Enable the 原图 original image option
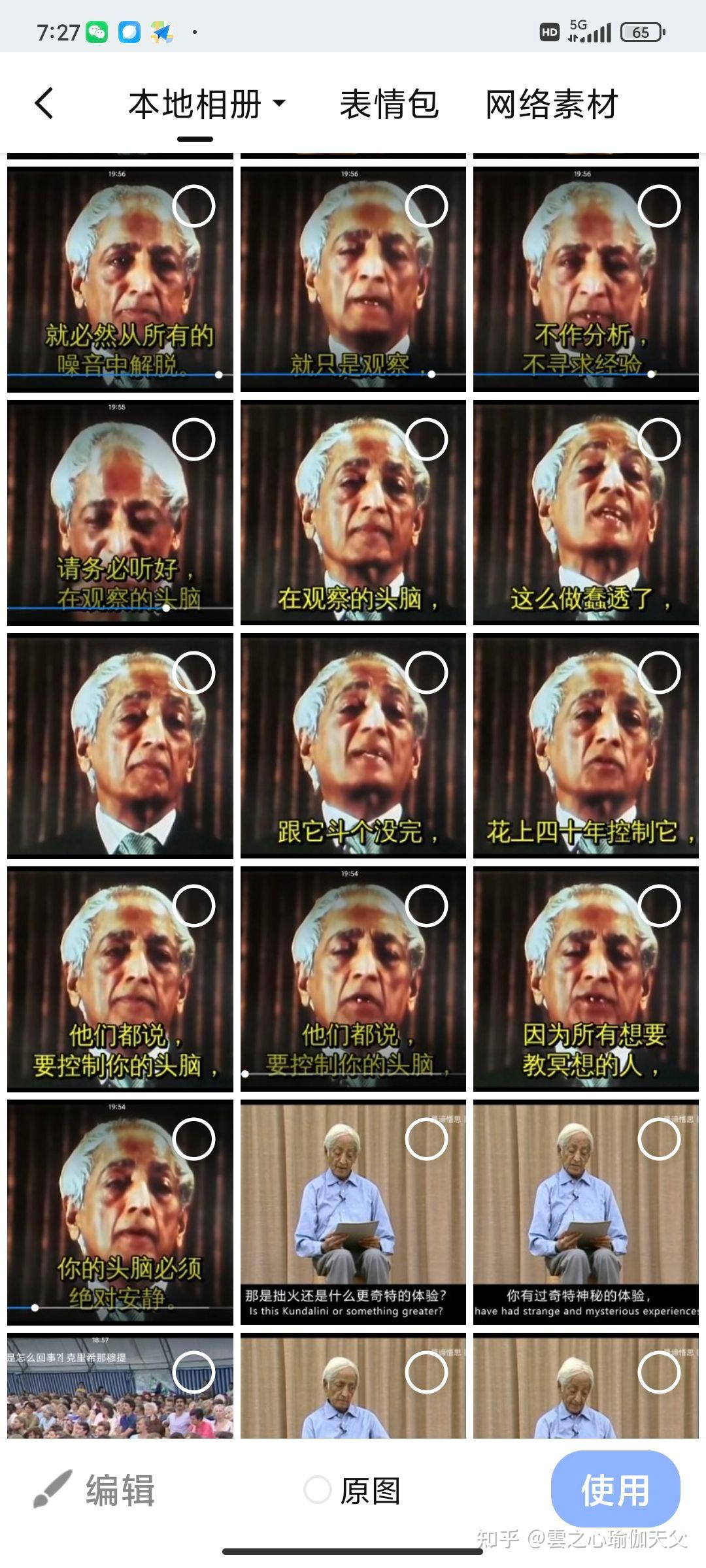 [317, 1490]
